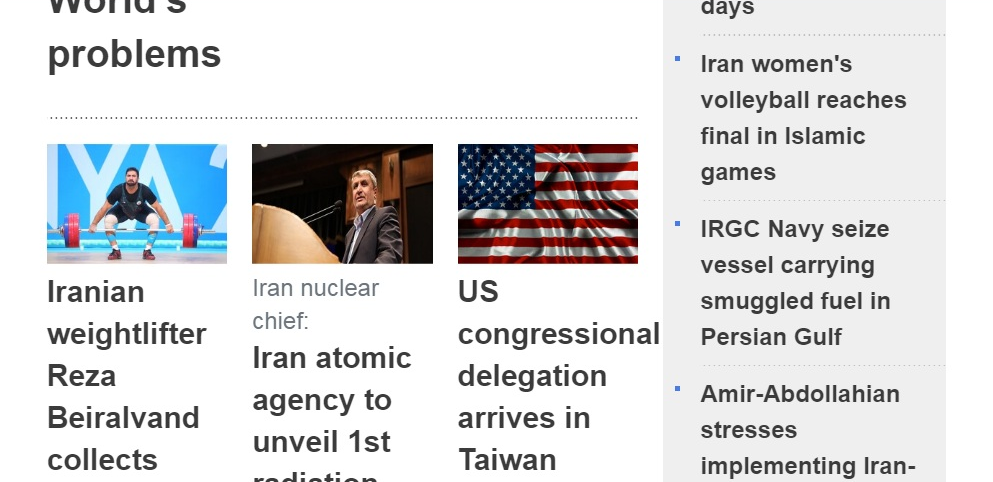Open the Iran nuclear chief photo

tap(342, 204)
